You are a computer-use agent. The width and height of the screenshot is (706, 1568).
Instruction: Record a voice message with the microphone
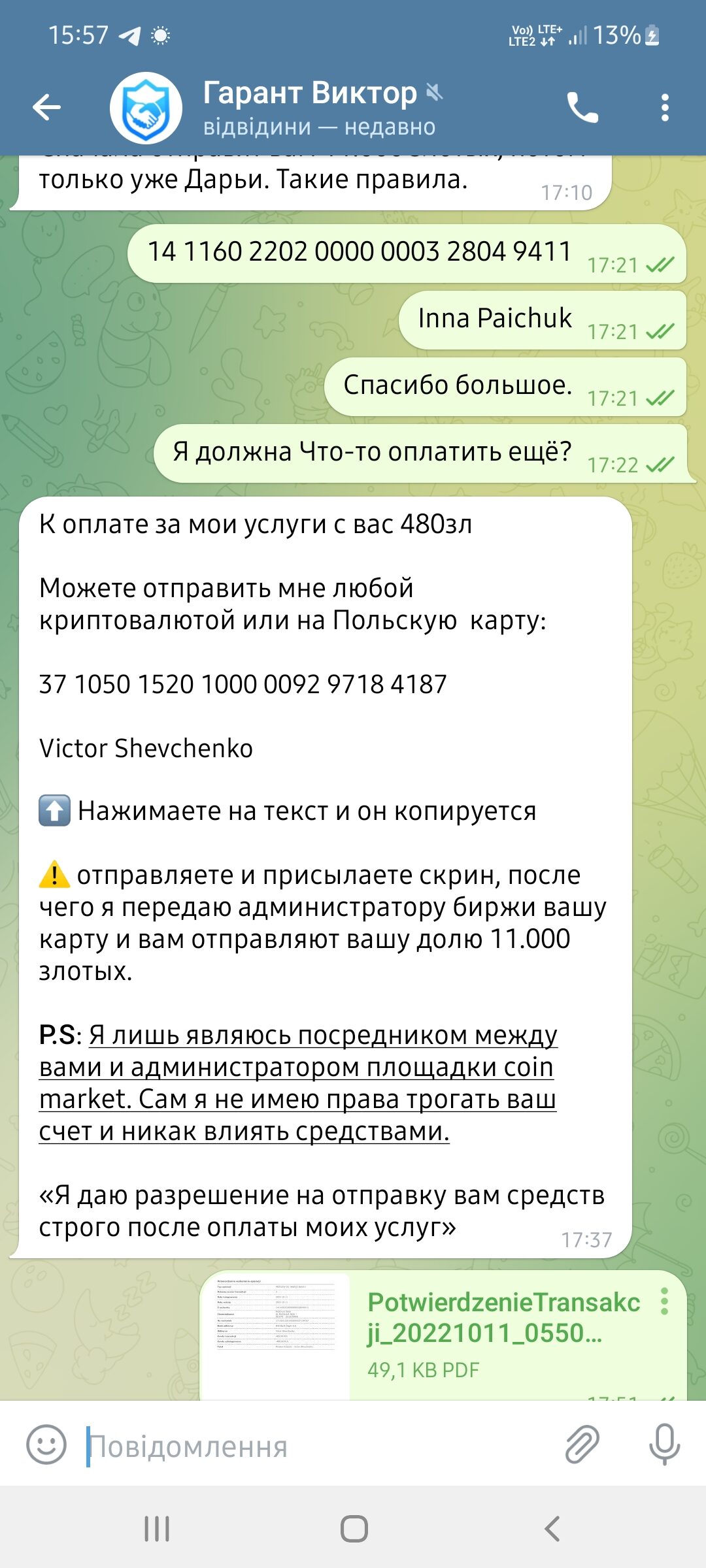pos(664,1445)
